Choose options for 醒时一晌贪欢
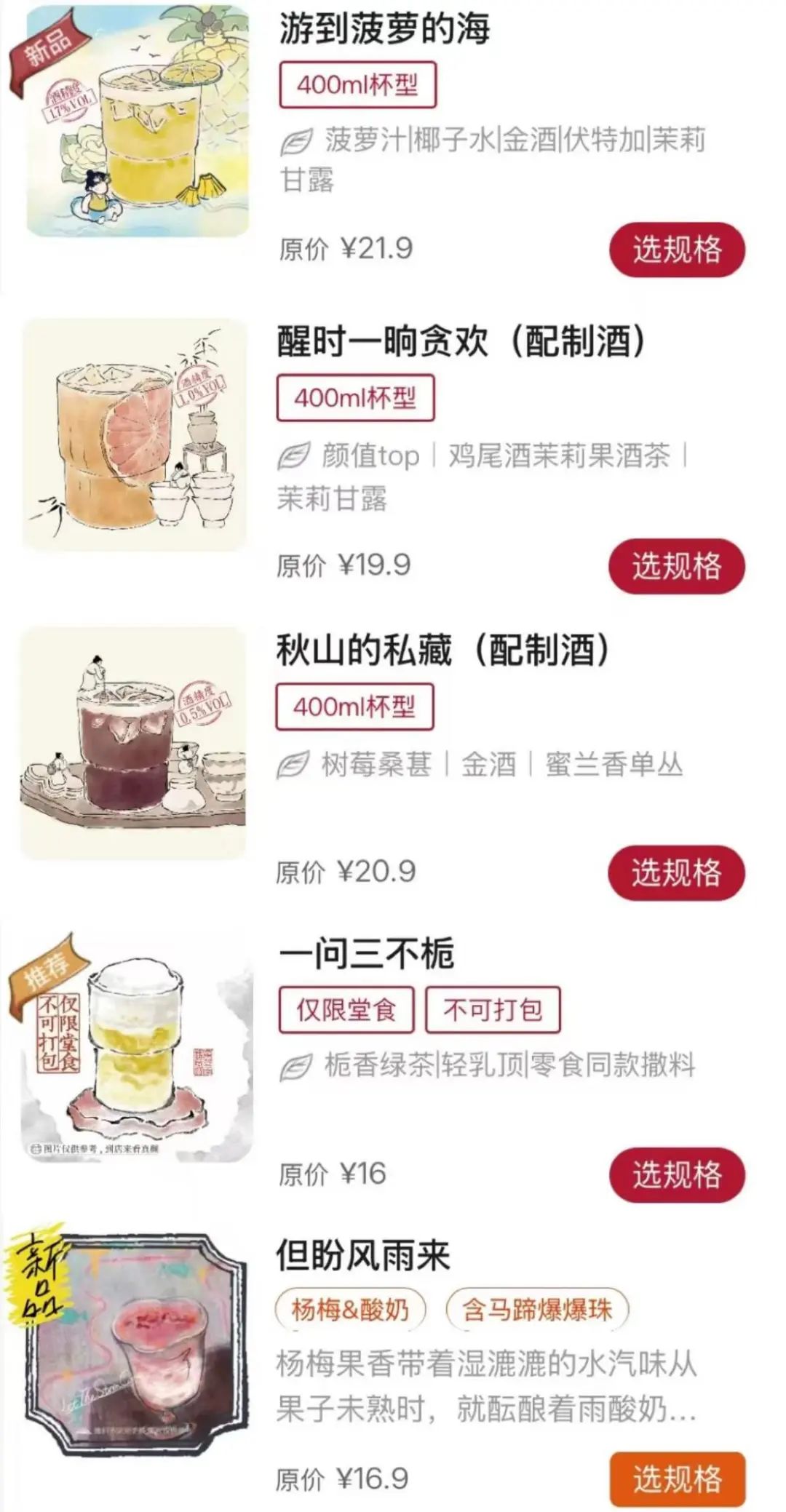 coord(676,566)
